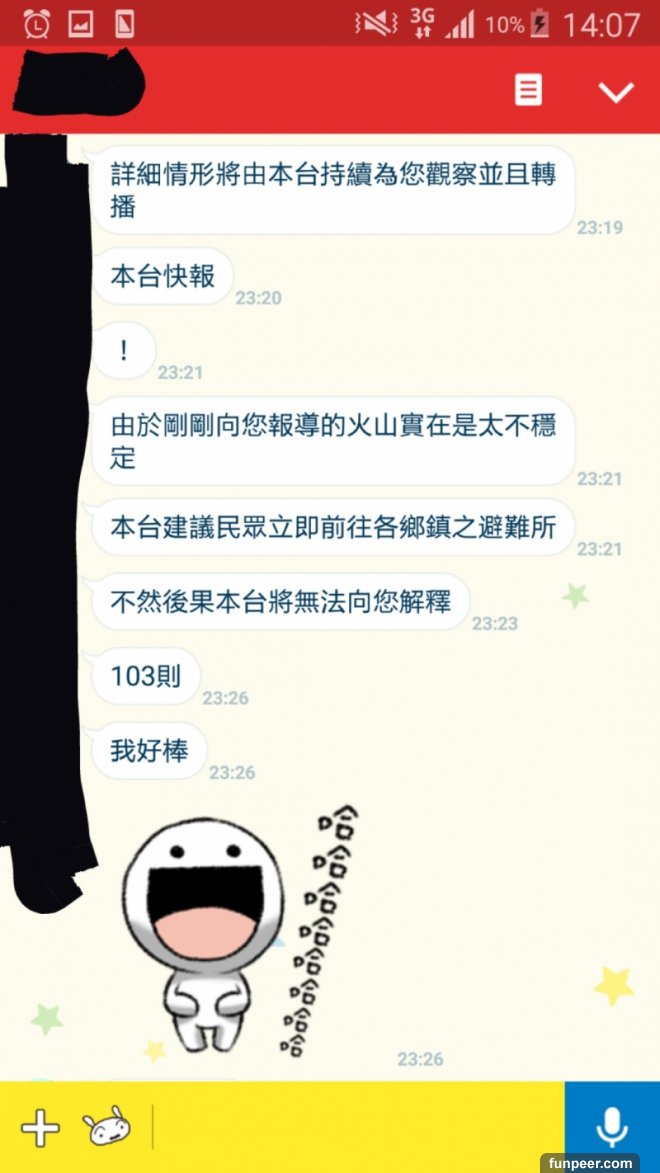Expand the chat options dropdown arrow

click(x=615, y=91)
